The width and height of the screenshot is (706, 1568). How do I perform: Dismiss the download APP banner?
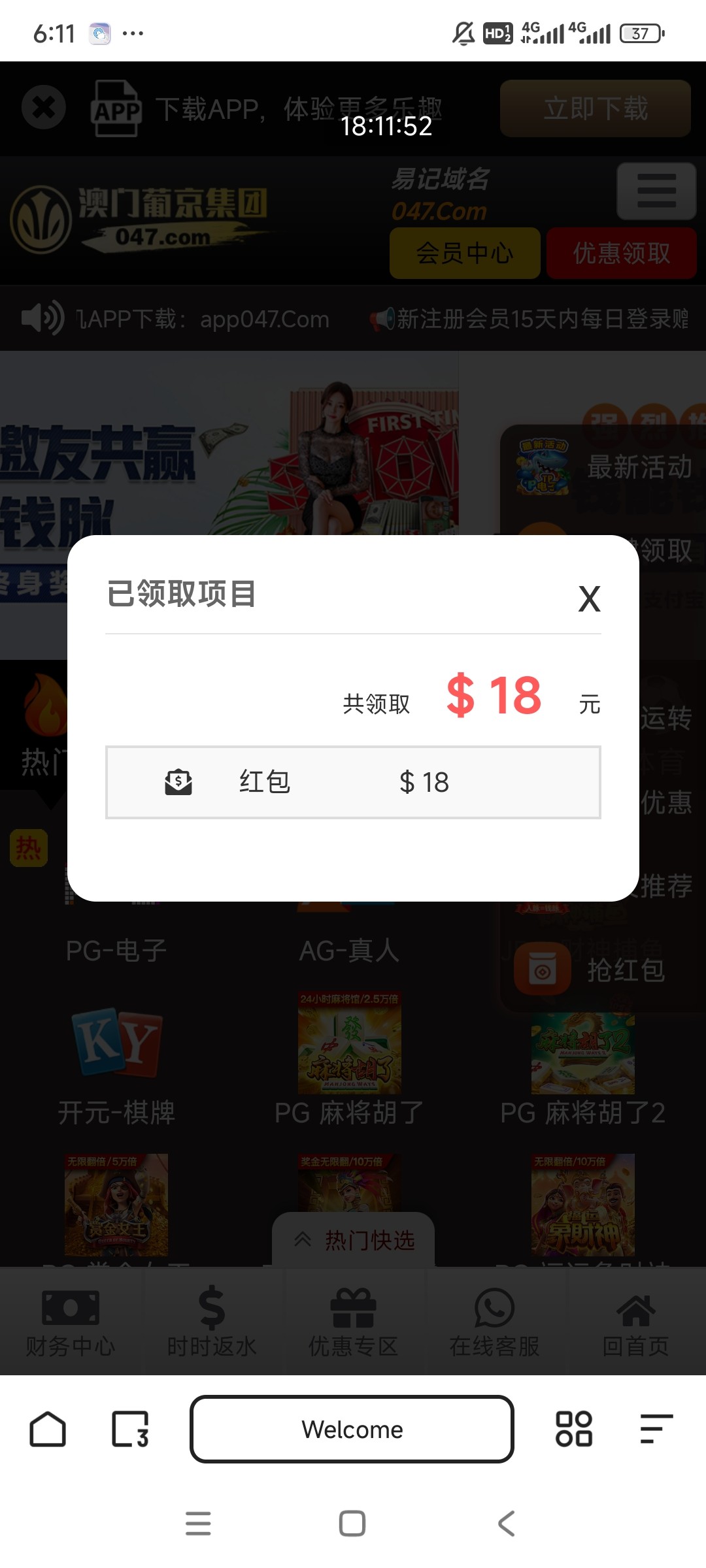pyautogui.click(x=44, y=107)
